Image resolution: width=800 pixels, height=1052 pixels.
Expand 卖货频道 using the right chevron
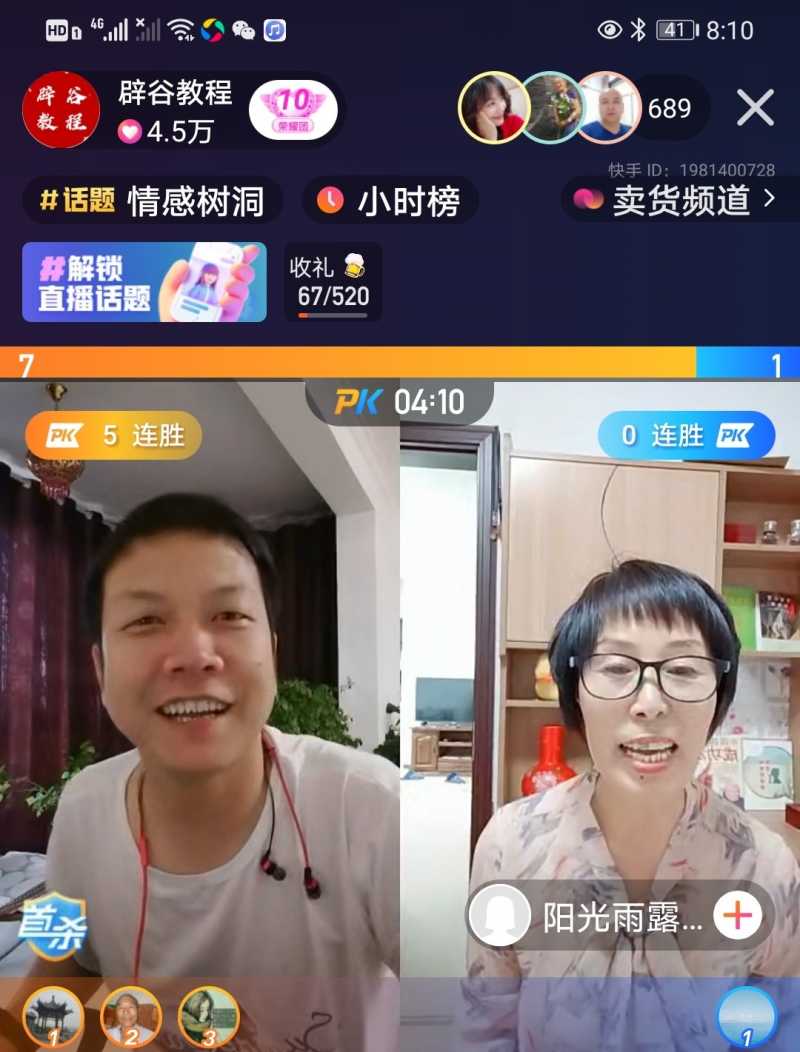(x=770, y=200)
